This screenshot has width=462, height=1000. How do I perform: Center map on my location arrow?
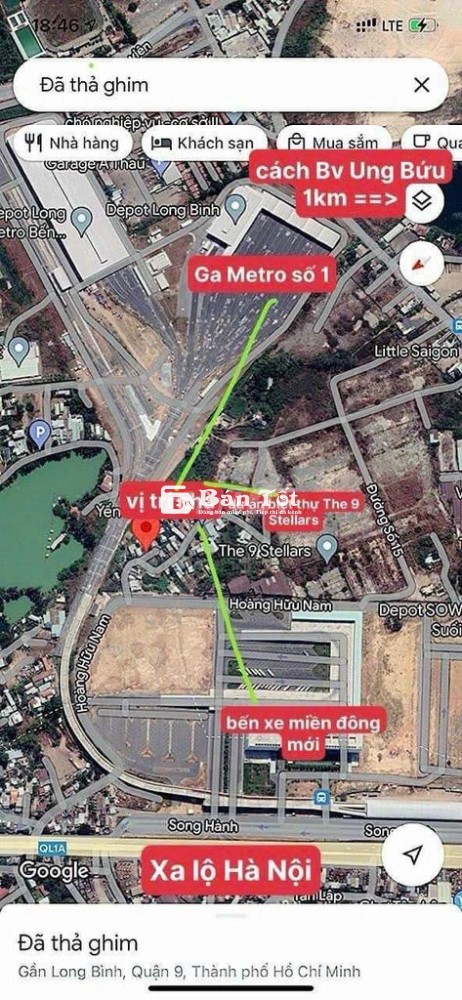point(413,854)
